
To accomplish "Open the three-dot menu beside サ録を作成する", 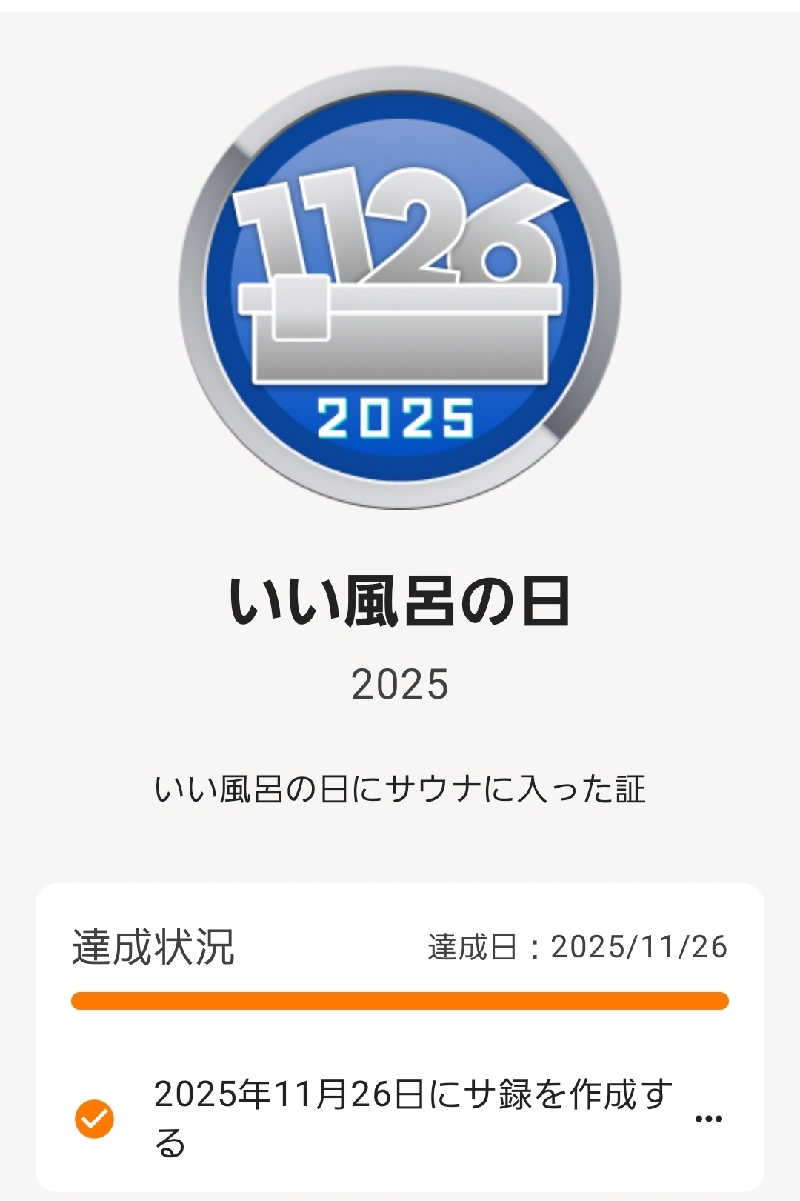I will coord(708,1119).
